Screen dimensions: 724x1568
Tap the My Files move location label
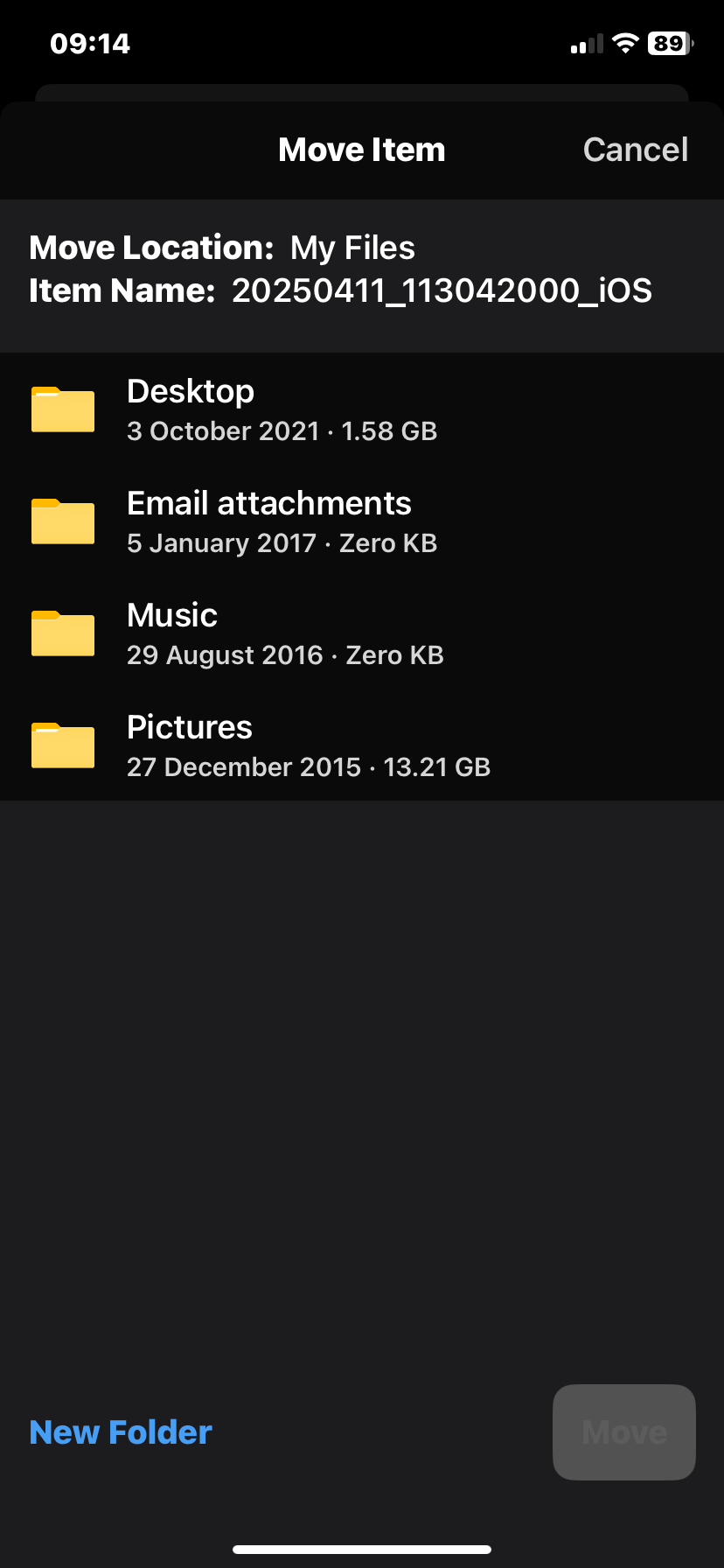pos(353,248)
